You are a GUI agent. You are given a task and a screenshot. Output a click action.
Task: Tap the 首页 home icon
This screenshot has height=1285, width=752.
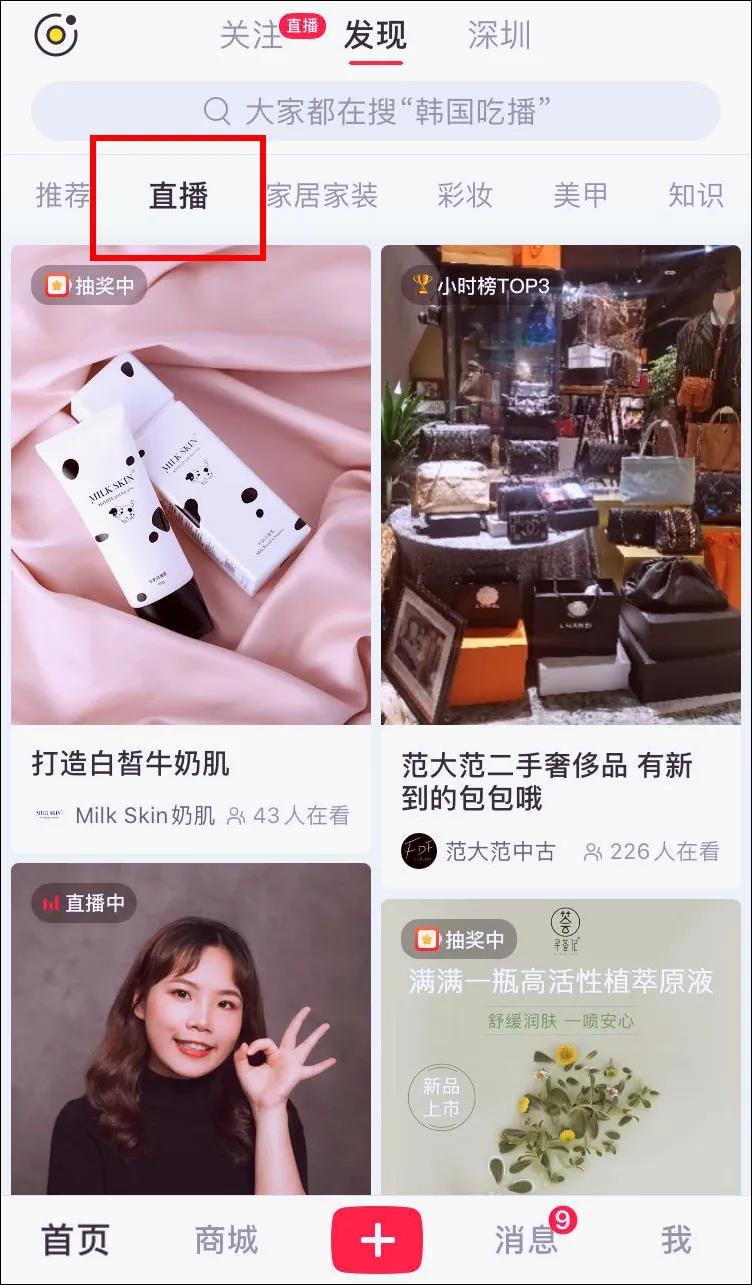pyautogui.click(x=75, y=1238)
